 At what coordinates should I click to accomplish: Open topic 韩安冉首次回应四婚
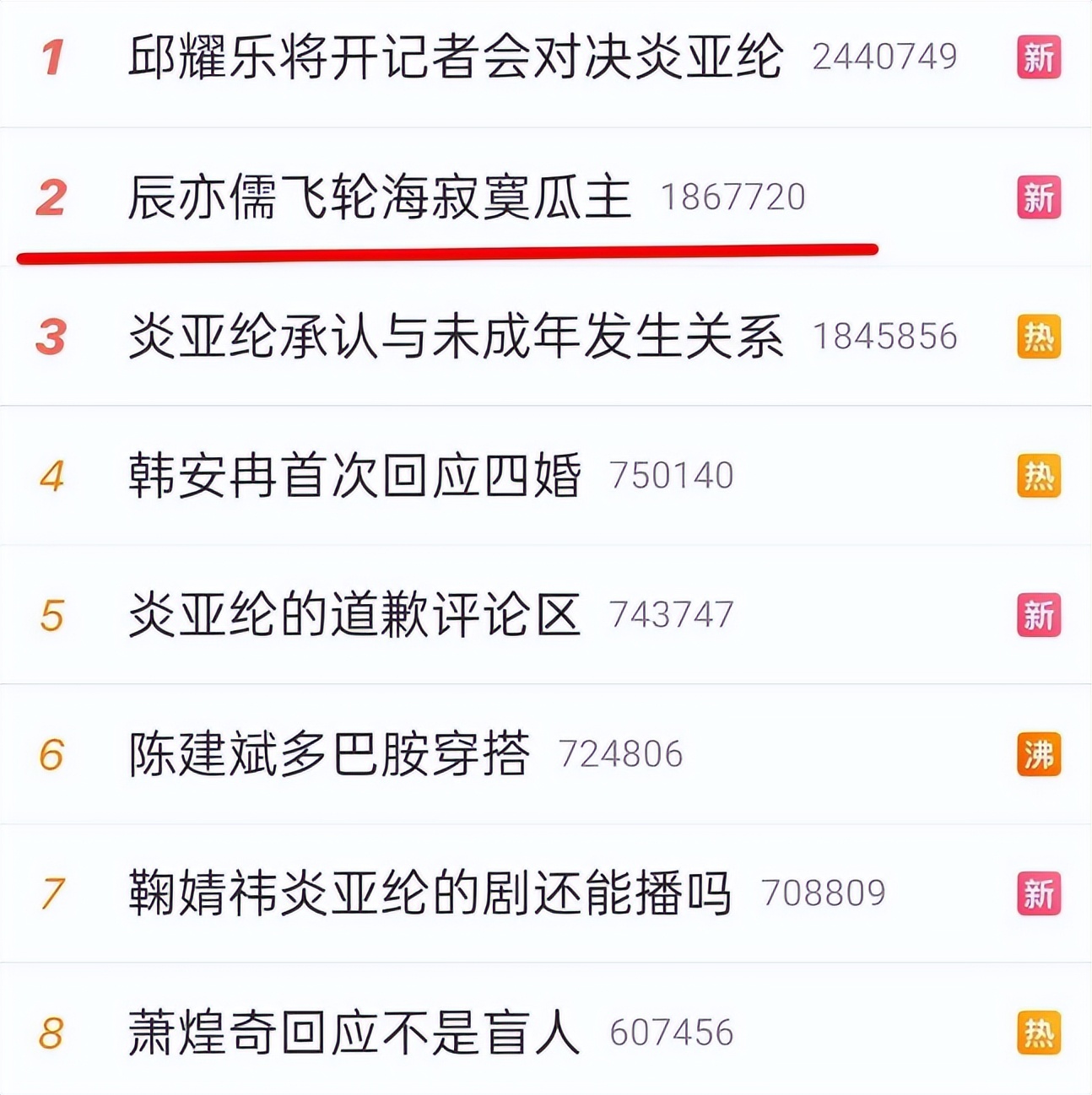(x=354, y=474)
